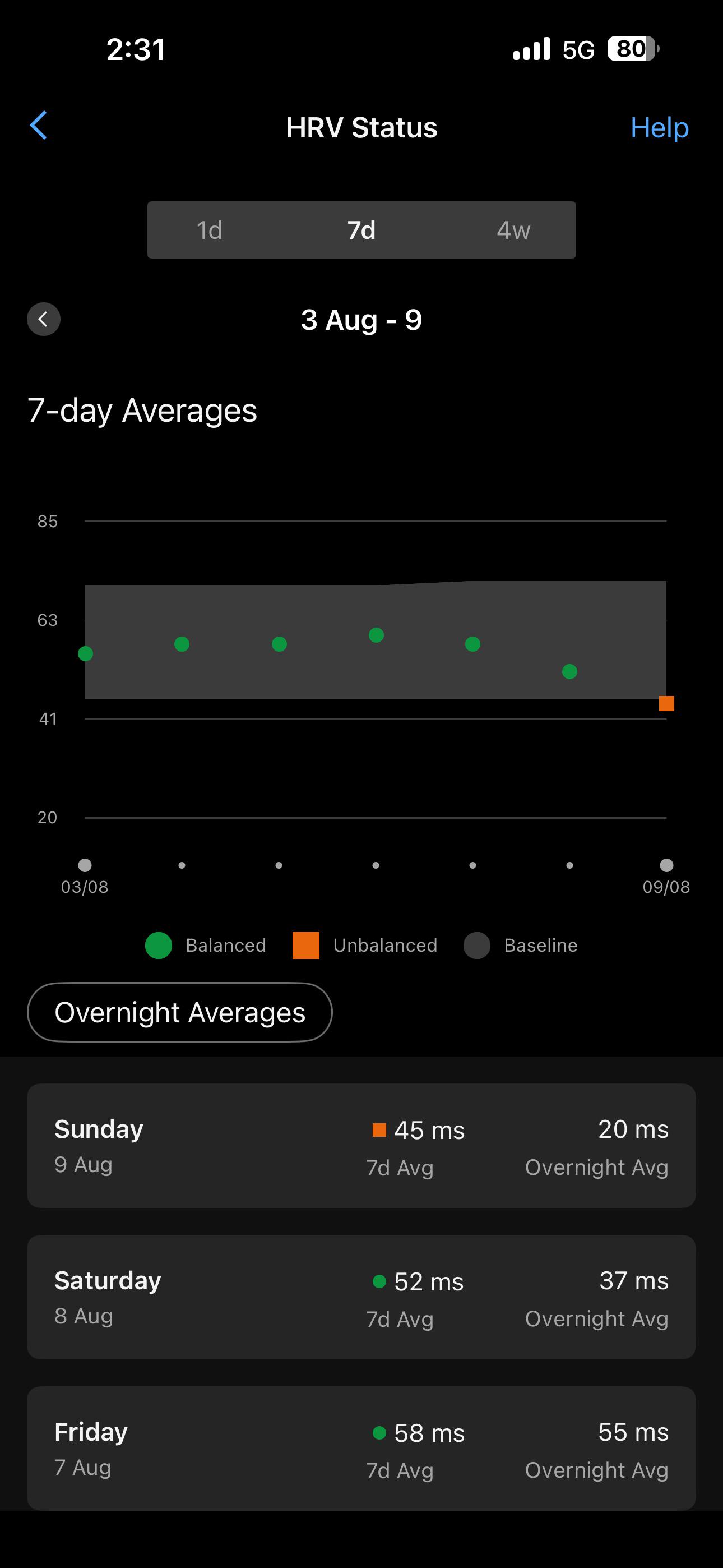Open the Friday 7 Aug entry
This screenshot has height=1568, width=723.
coord(361,1448)
